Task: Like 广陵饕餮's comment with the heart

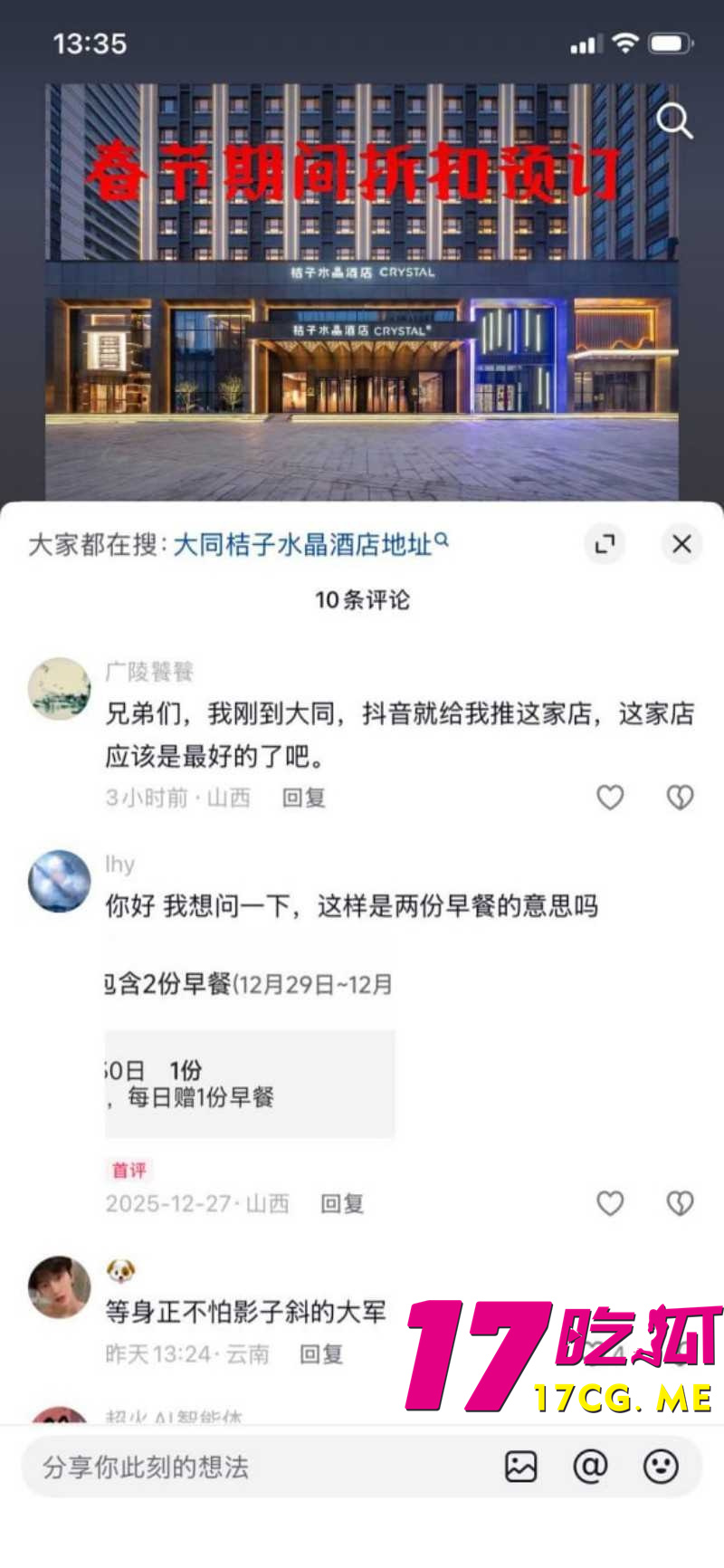Action: (x=610, y=798)
